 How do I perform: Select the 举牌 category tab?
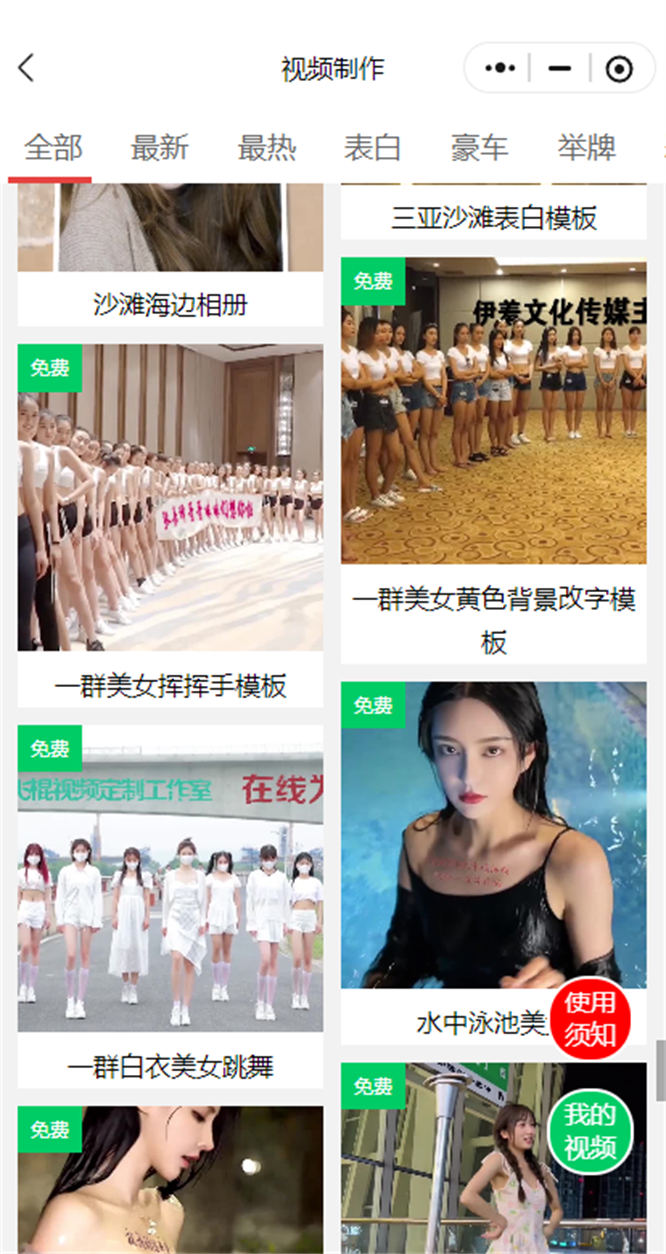(x=586, y=148)
